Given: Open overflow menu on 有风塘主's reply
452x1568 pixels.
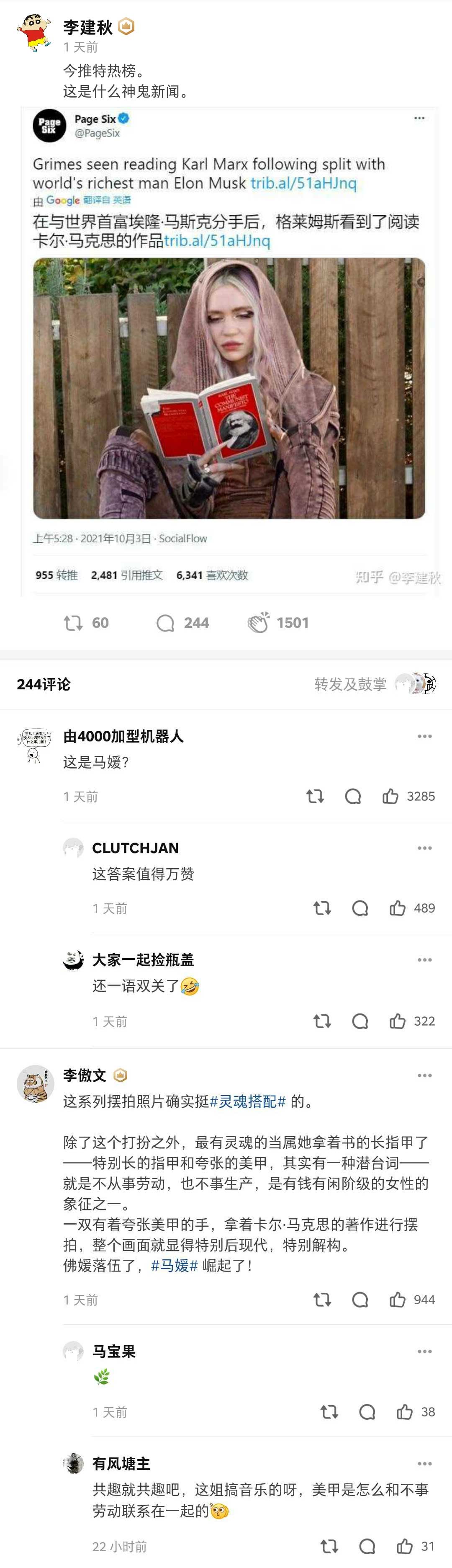Looking at the screenshot, I should (x=424, y=1463).
